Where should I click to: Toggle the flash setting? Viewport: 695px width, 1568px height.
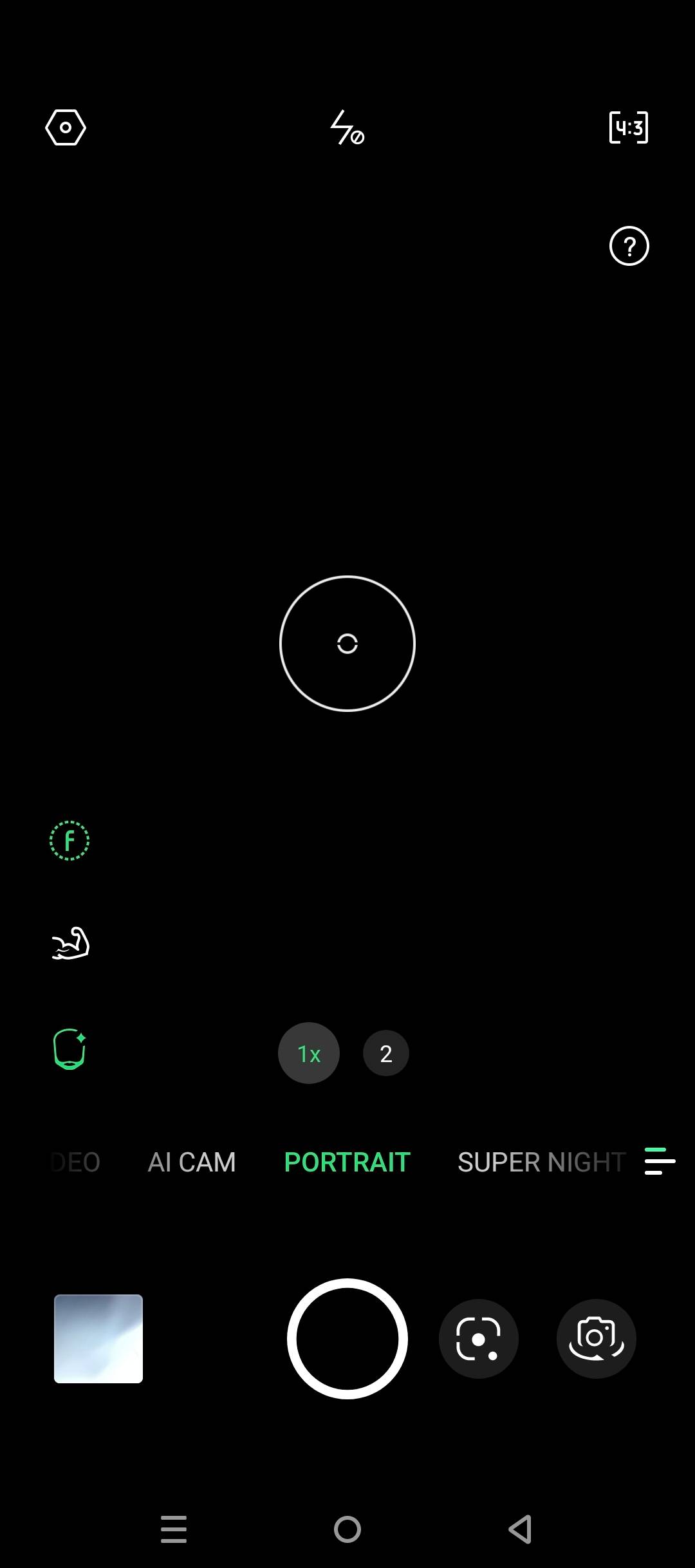(x=347, y=127)
